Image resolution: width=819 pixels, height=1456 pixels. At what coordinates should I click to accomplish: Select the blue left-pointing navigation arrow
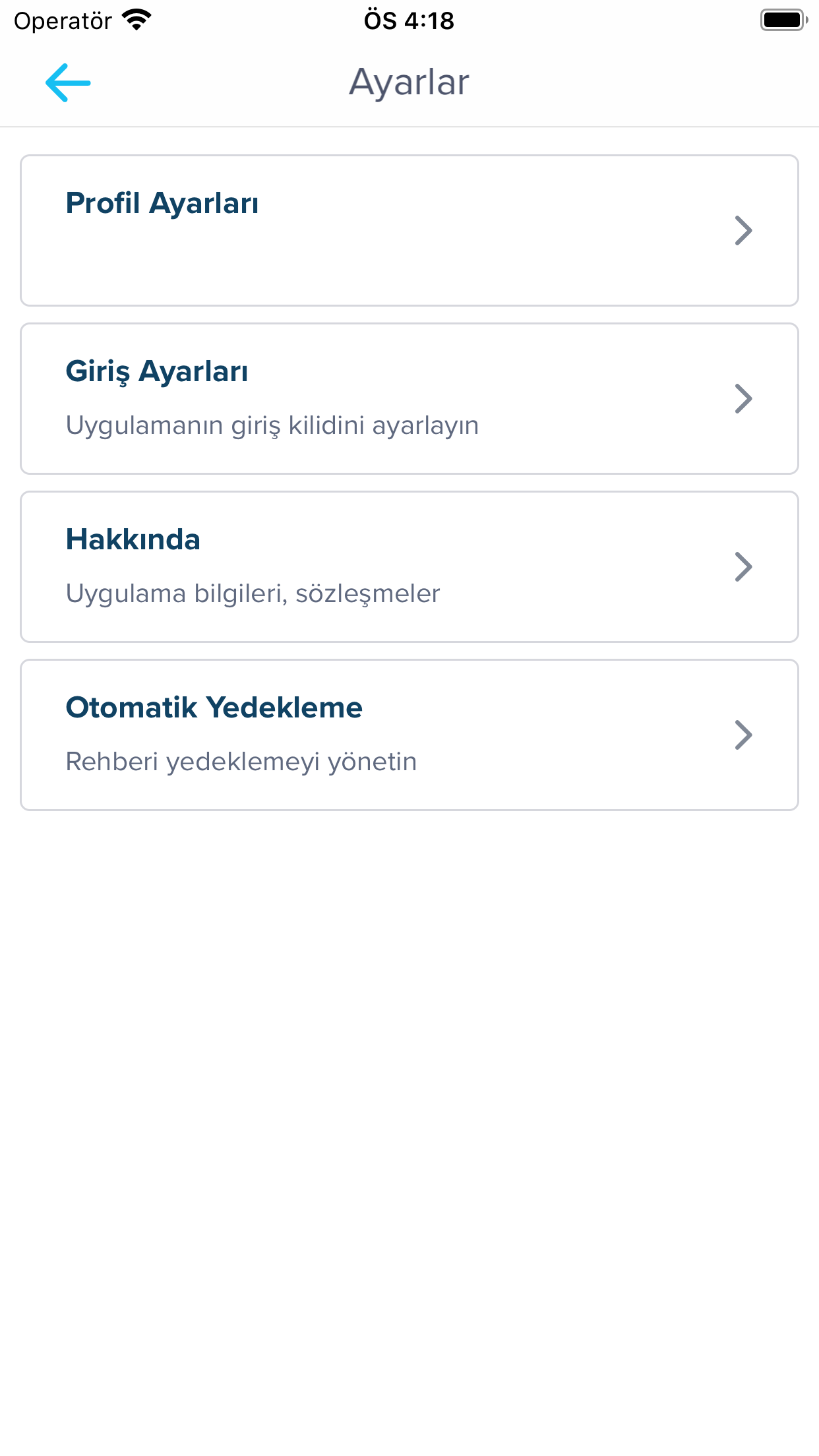[x=67, y=82]
